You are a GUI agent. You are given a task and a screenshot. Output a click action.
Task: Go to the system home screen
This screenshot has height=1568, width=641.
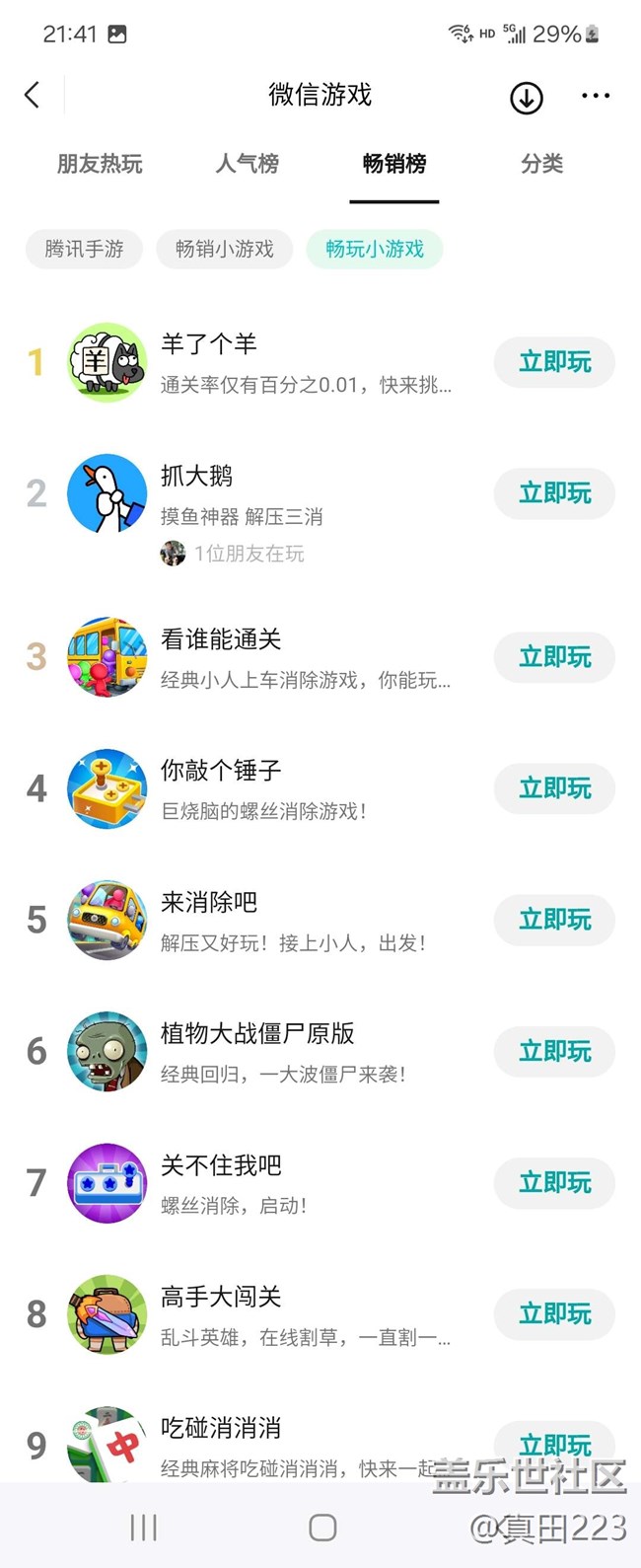point(321,1528)
